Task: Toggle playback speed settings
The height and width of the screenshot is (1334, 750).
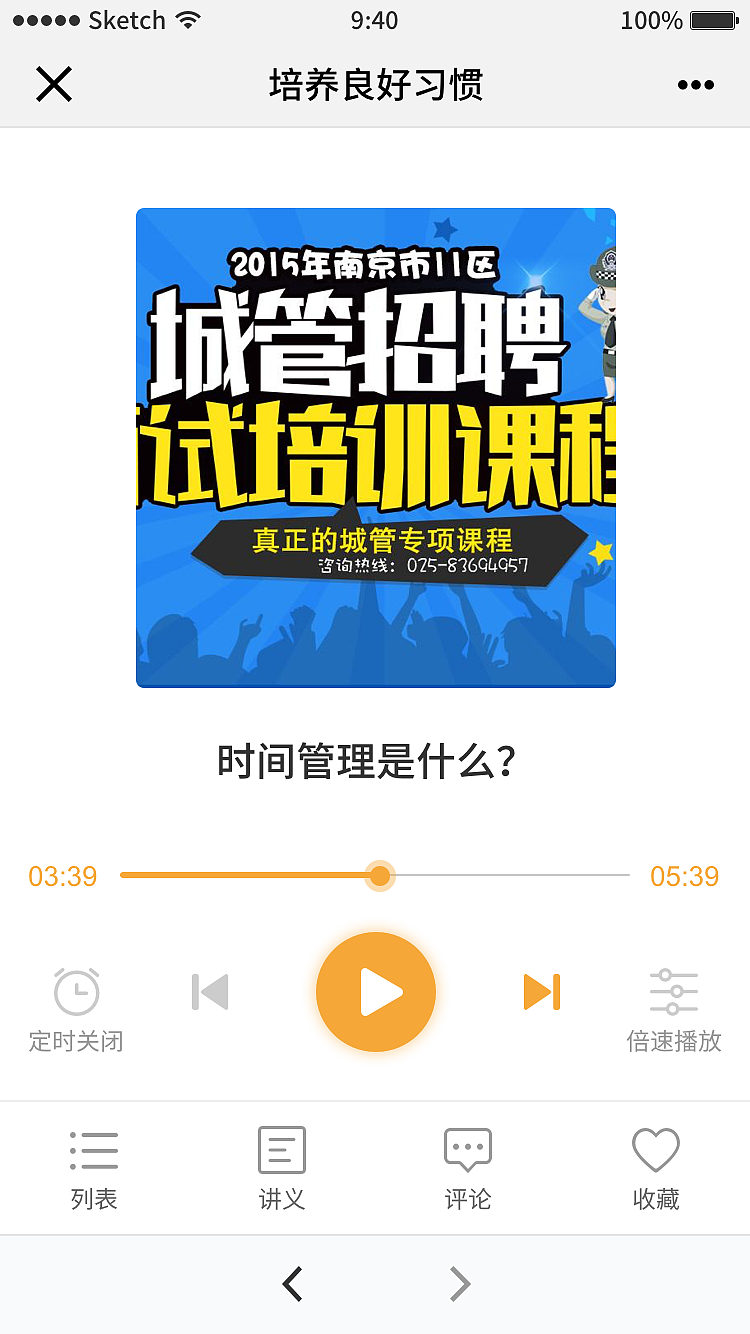Action: click(x=674, y=992)
